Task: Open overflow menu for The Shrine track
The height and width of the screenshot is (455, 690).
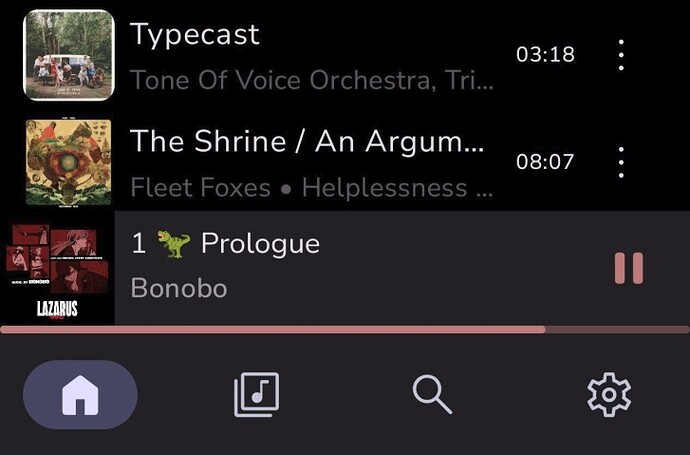Action: coord(621,162)
